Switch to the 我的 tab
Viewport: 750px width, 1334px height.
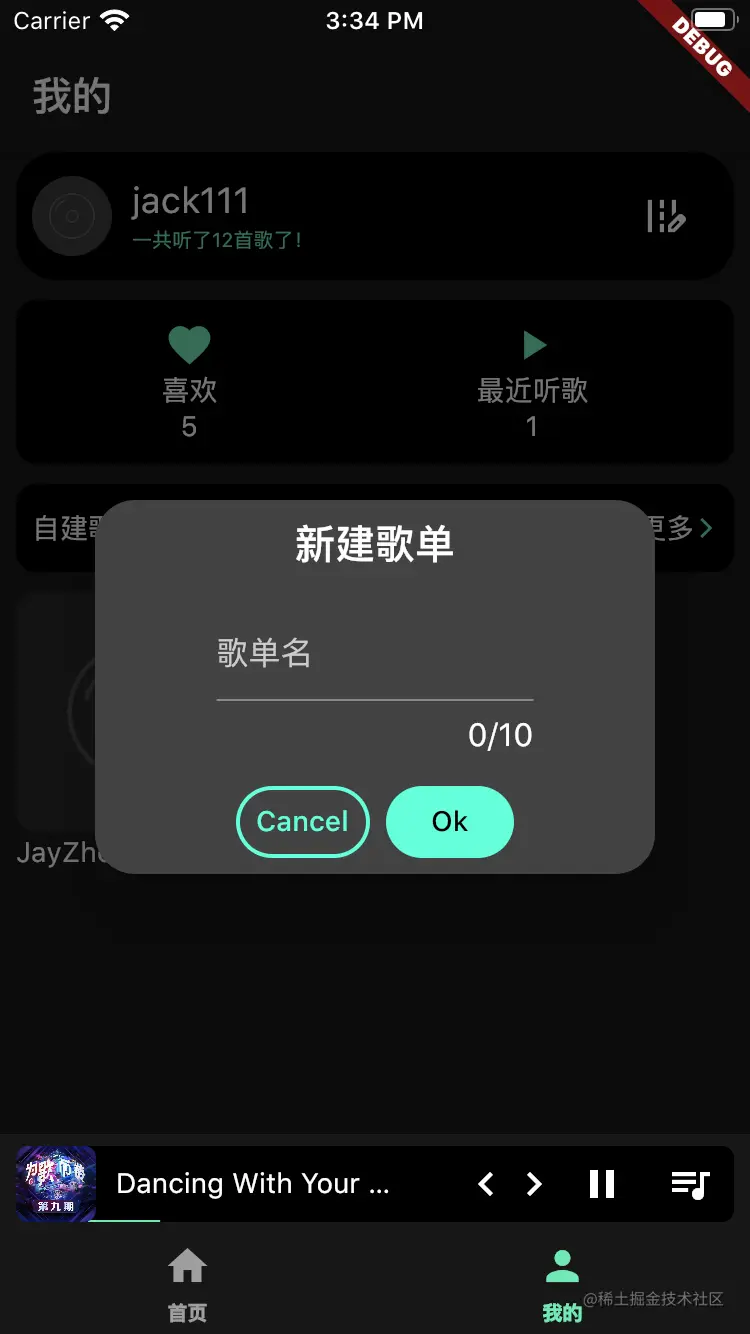tap(562, 1284)
